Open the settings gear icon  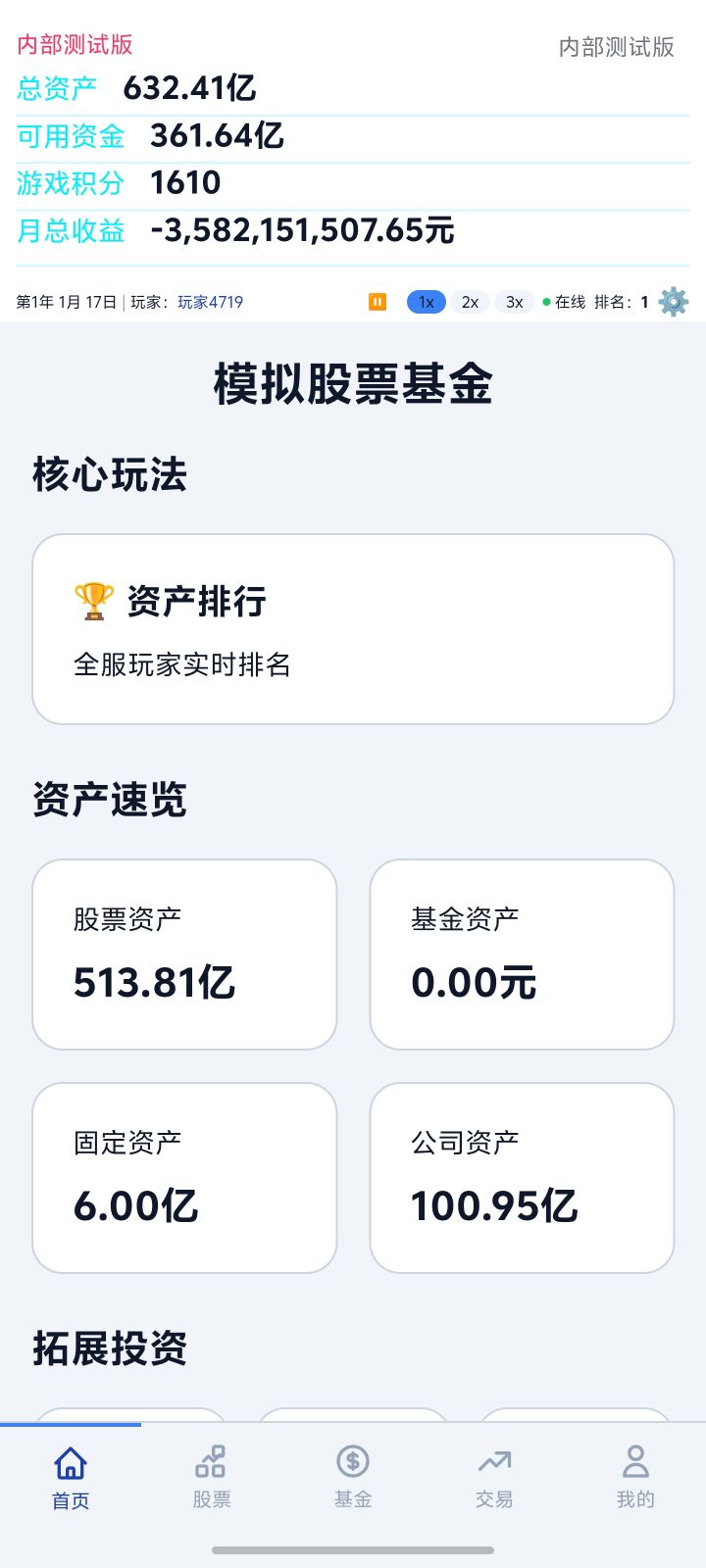pos(673,301)
